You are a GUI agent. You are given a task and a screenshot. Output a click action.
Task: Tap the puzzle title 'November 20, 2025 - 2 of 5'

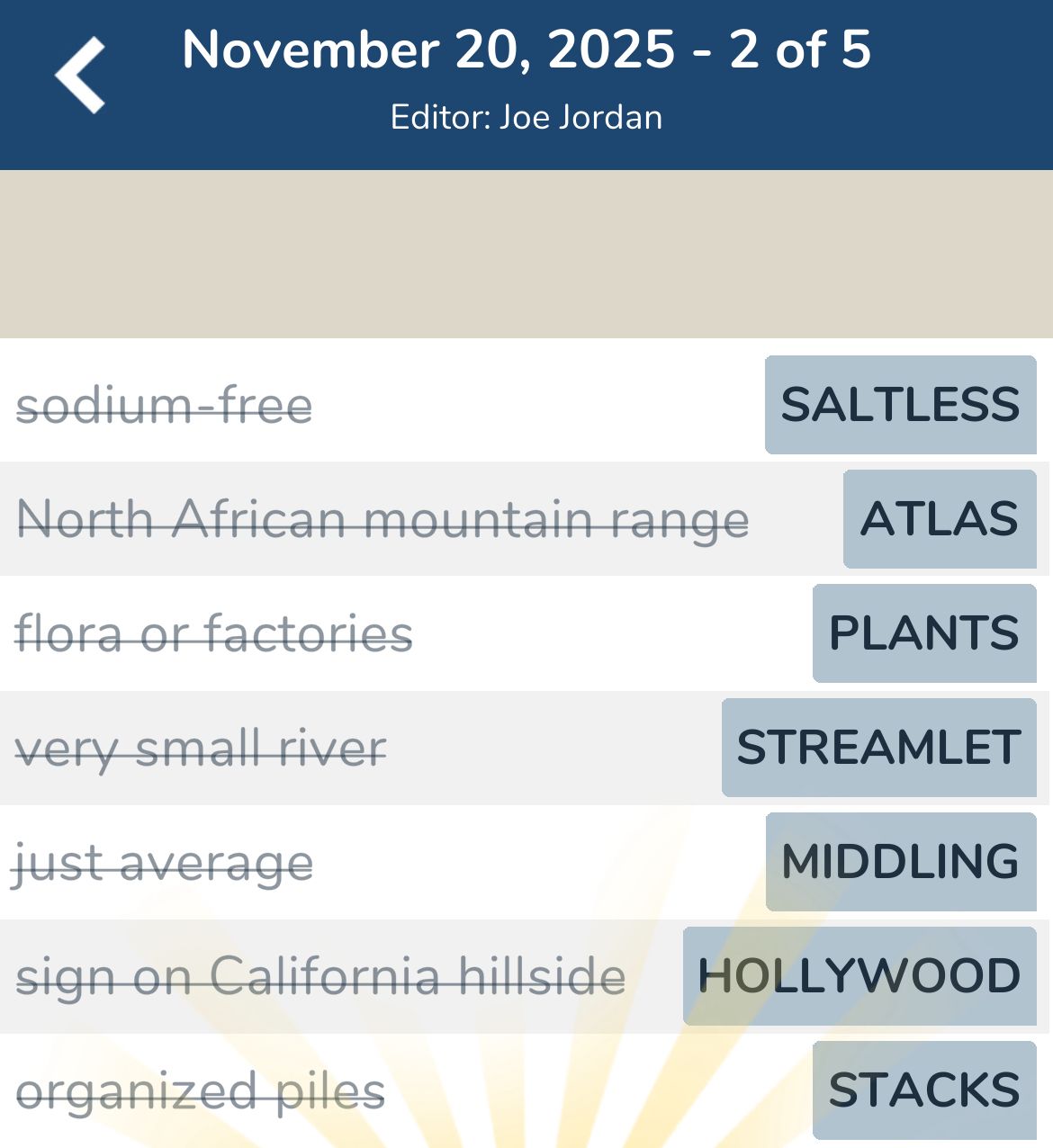526,51
